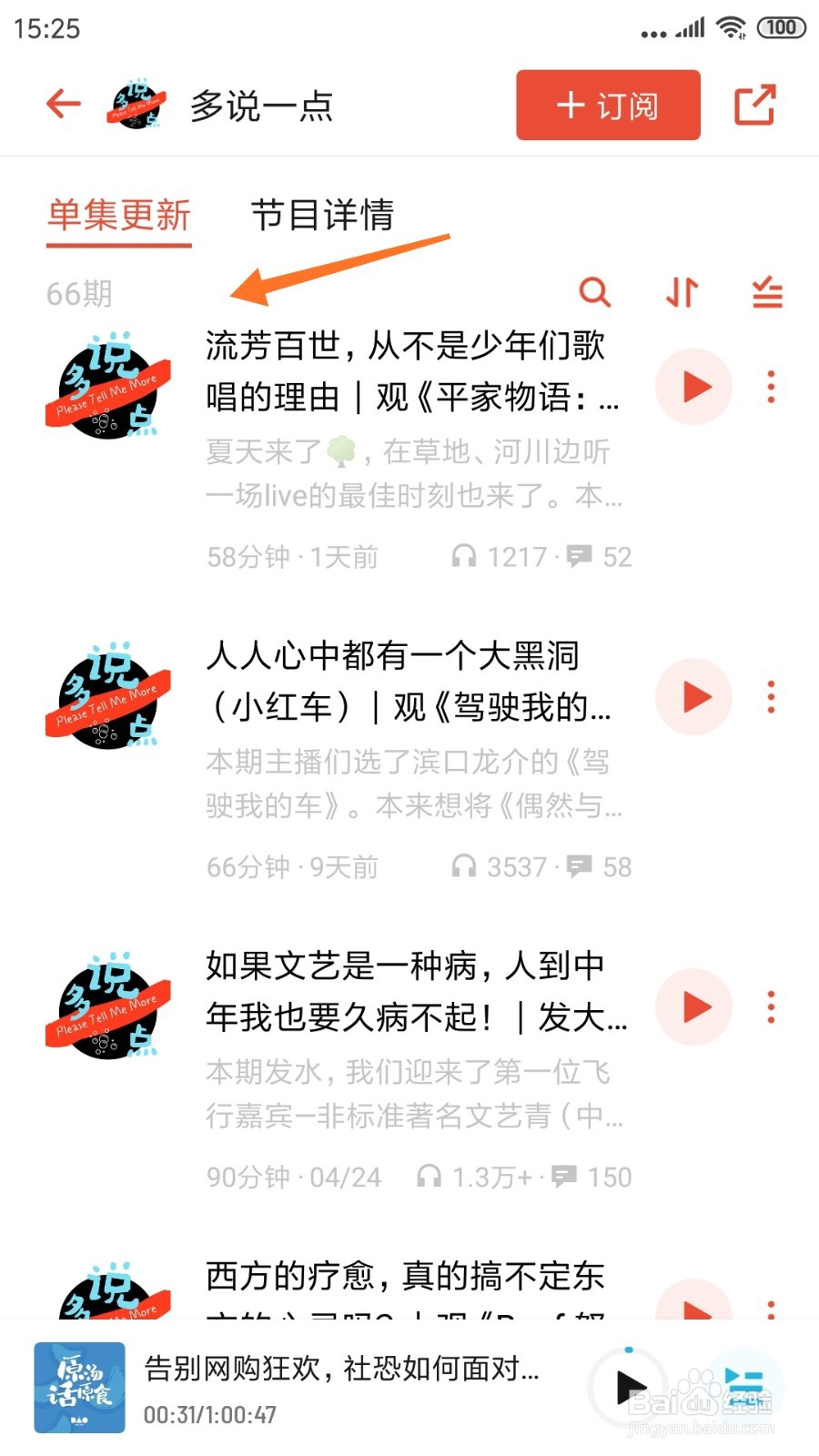This screenshot has width=819, height=1456.
Task: Open the multi-select list icon
Action: point(767,293)
